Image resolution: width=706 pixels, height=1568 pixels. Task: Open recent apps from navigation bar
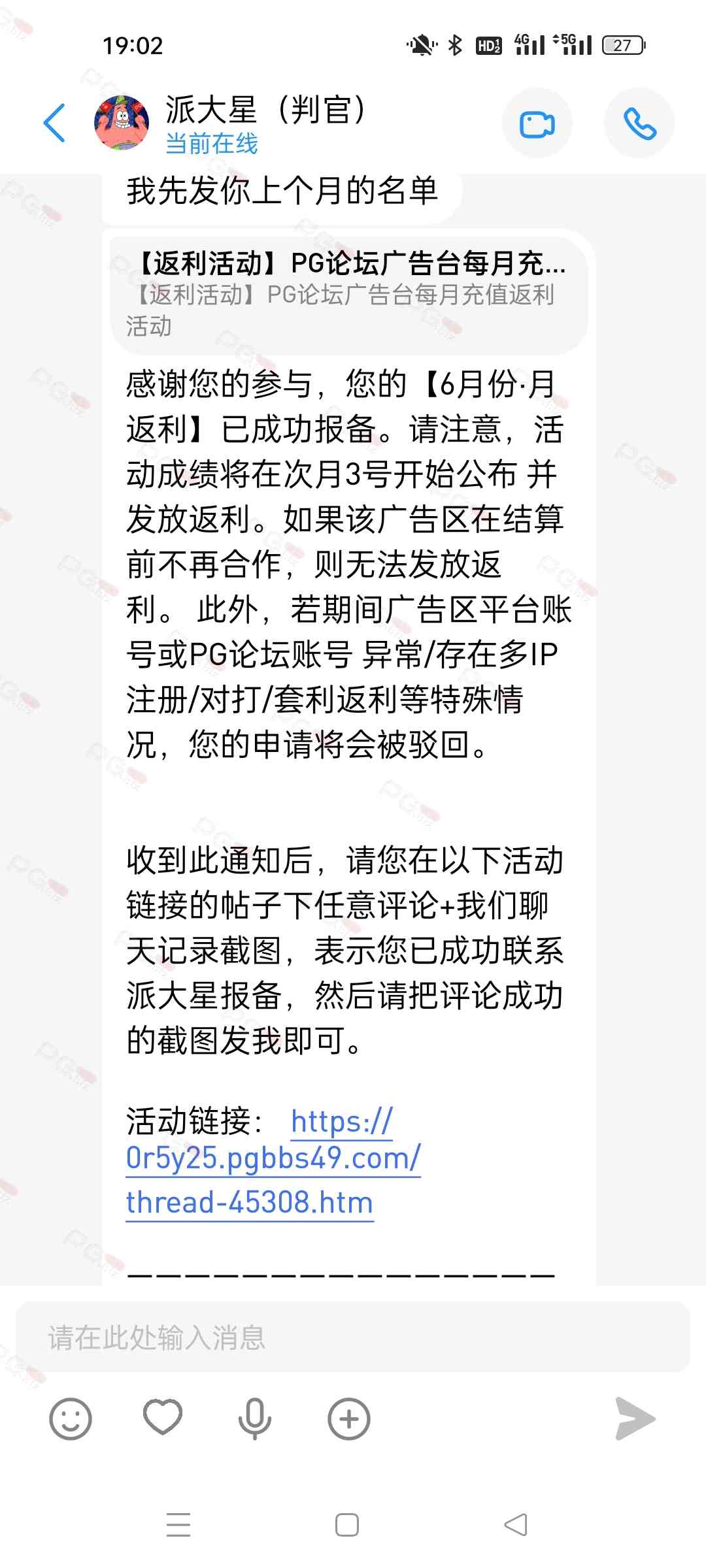(x=178, y=1525)
